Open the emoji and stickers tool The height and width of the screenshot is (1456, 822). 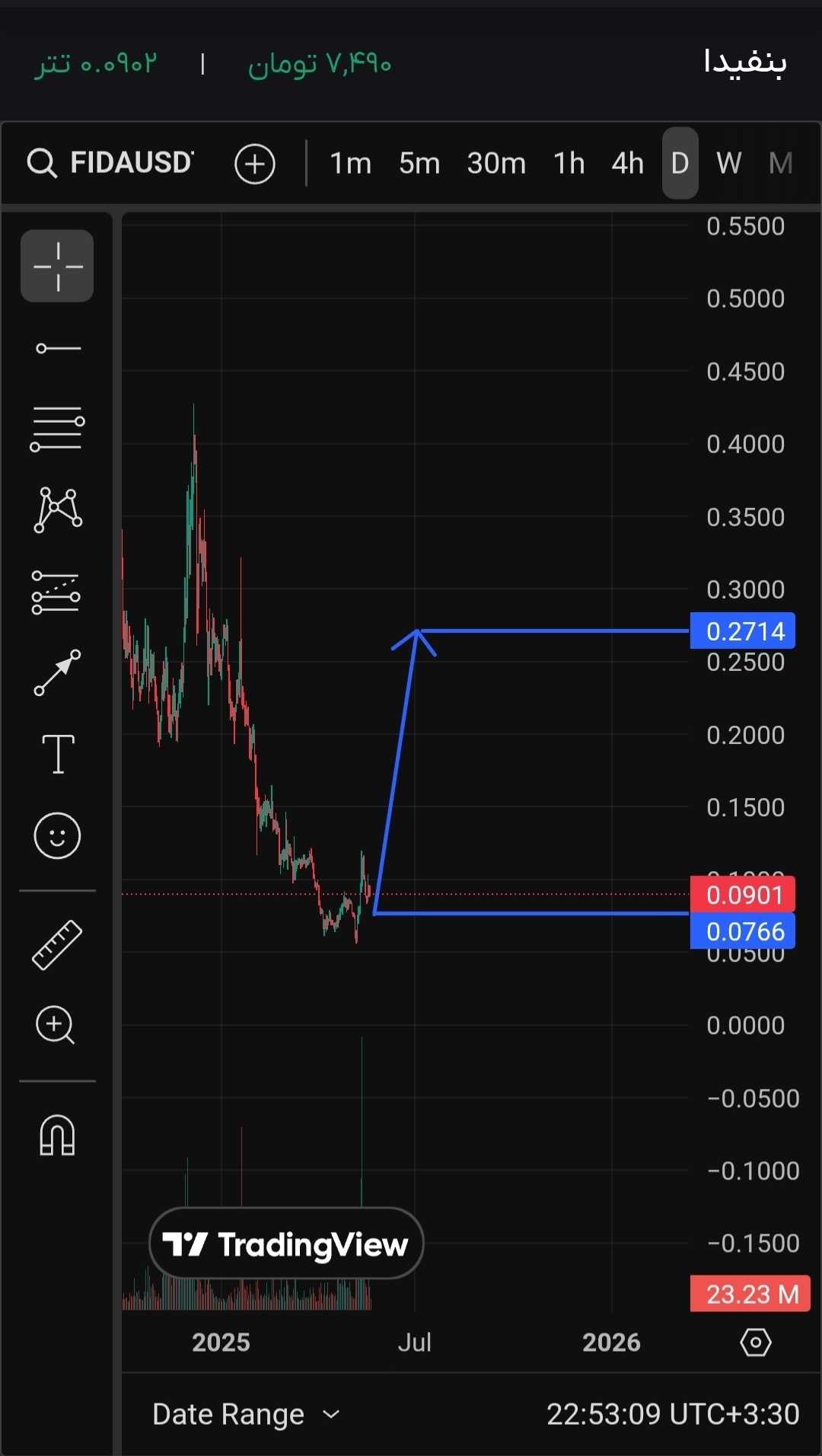coord(57,836)
